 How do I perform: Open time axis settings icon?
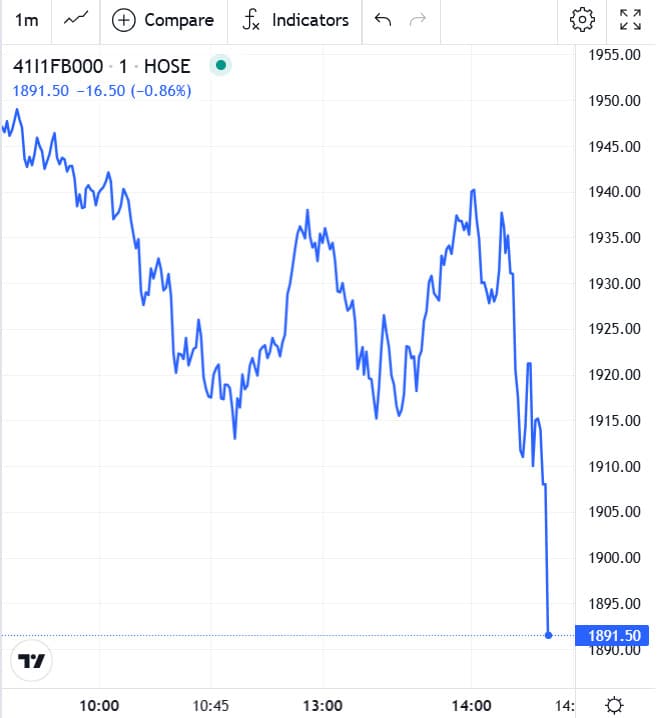(615, 703)
